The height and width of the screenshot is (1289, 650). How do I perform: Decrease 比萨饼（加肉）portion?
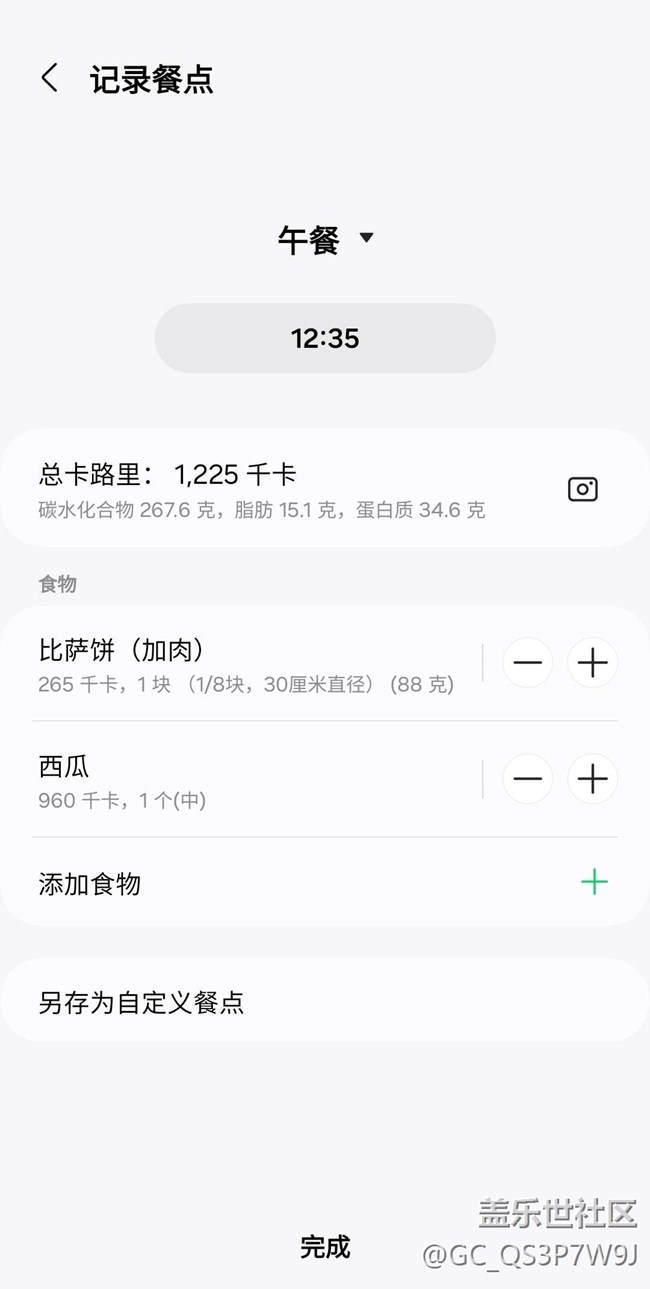click(x=527, y=663)
